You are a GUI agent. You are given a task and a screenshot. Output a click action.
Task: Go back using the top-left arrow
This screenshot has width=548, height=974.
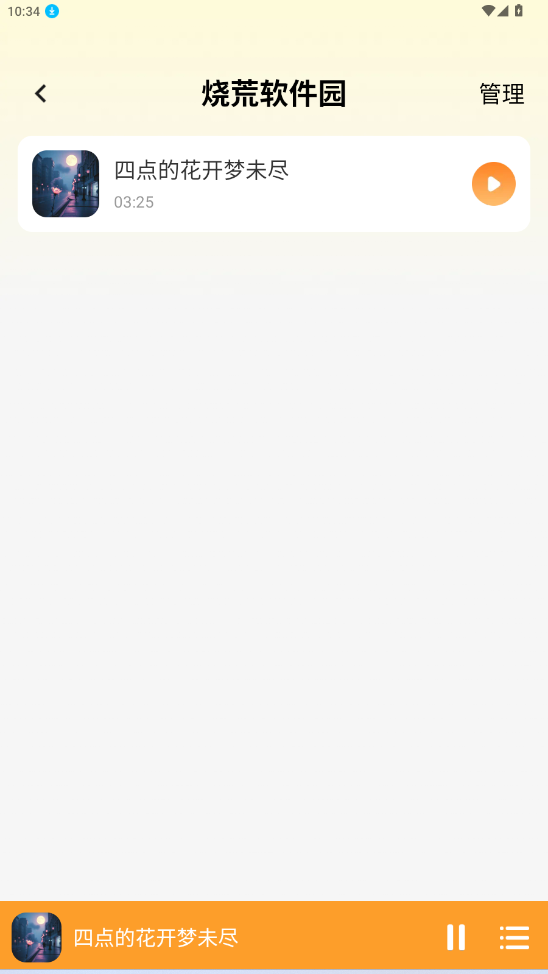(x=40, y=94)
